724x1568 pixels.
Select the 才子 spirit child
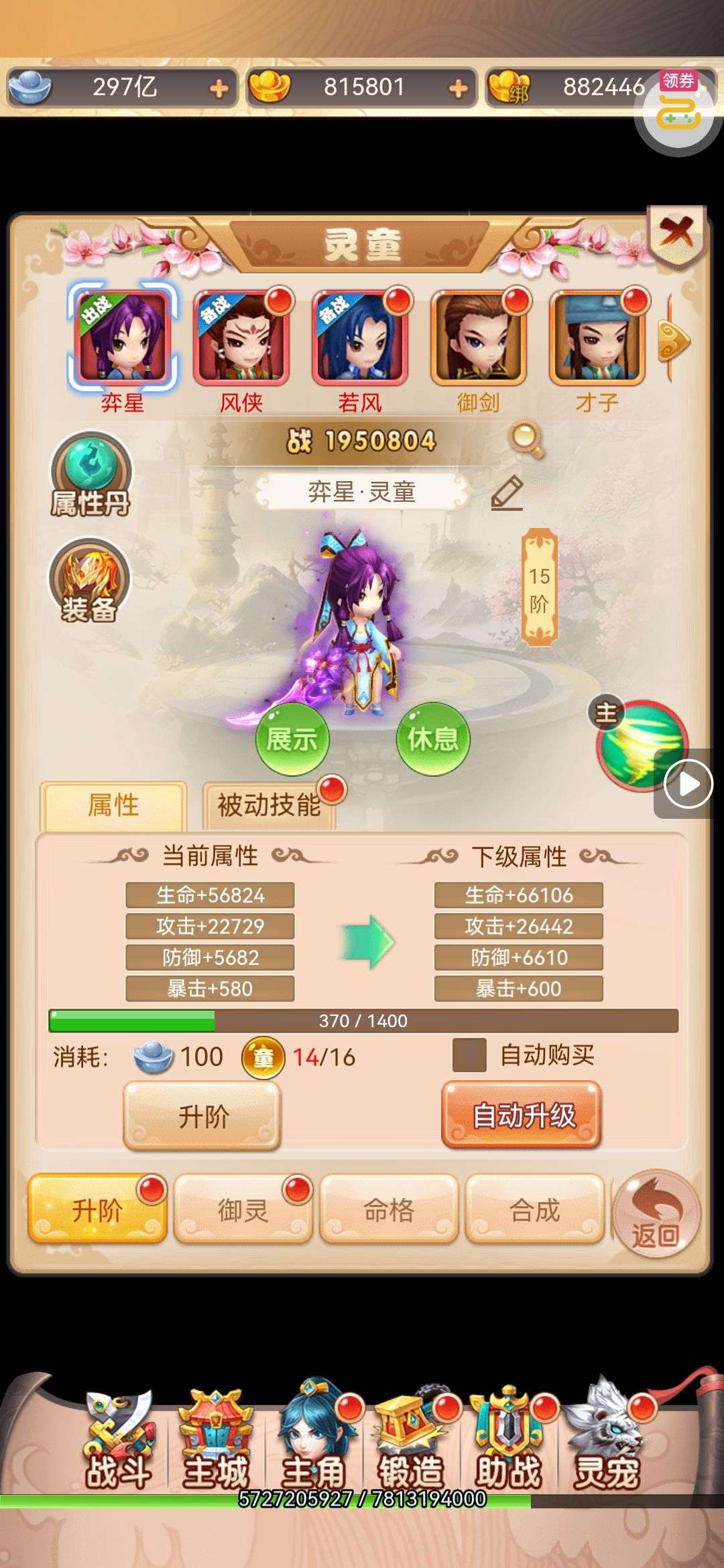(597, 338)
